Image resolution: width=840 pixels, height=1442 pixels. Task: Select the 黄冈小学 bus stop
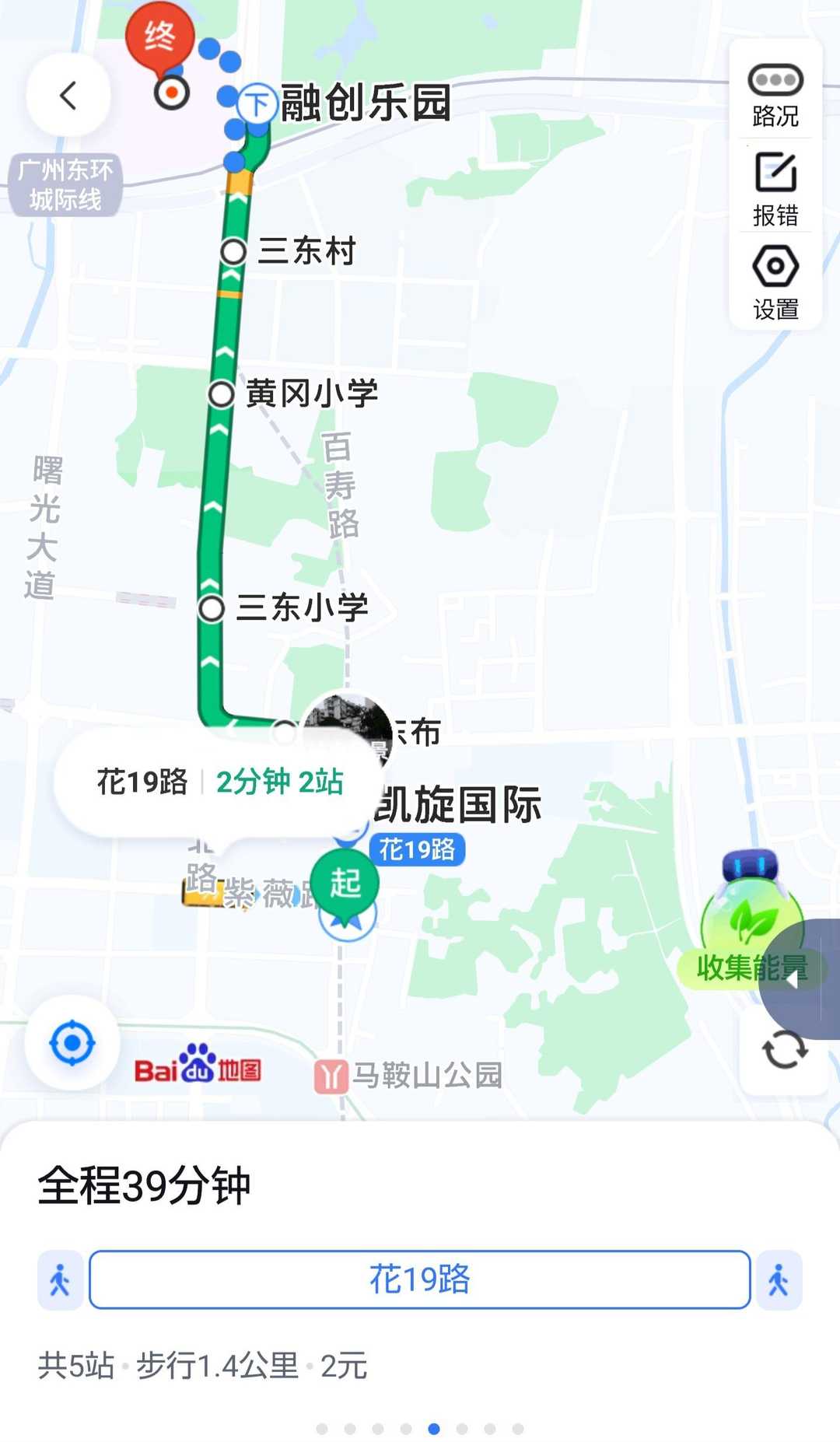222,394
